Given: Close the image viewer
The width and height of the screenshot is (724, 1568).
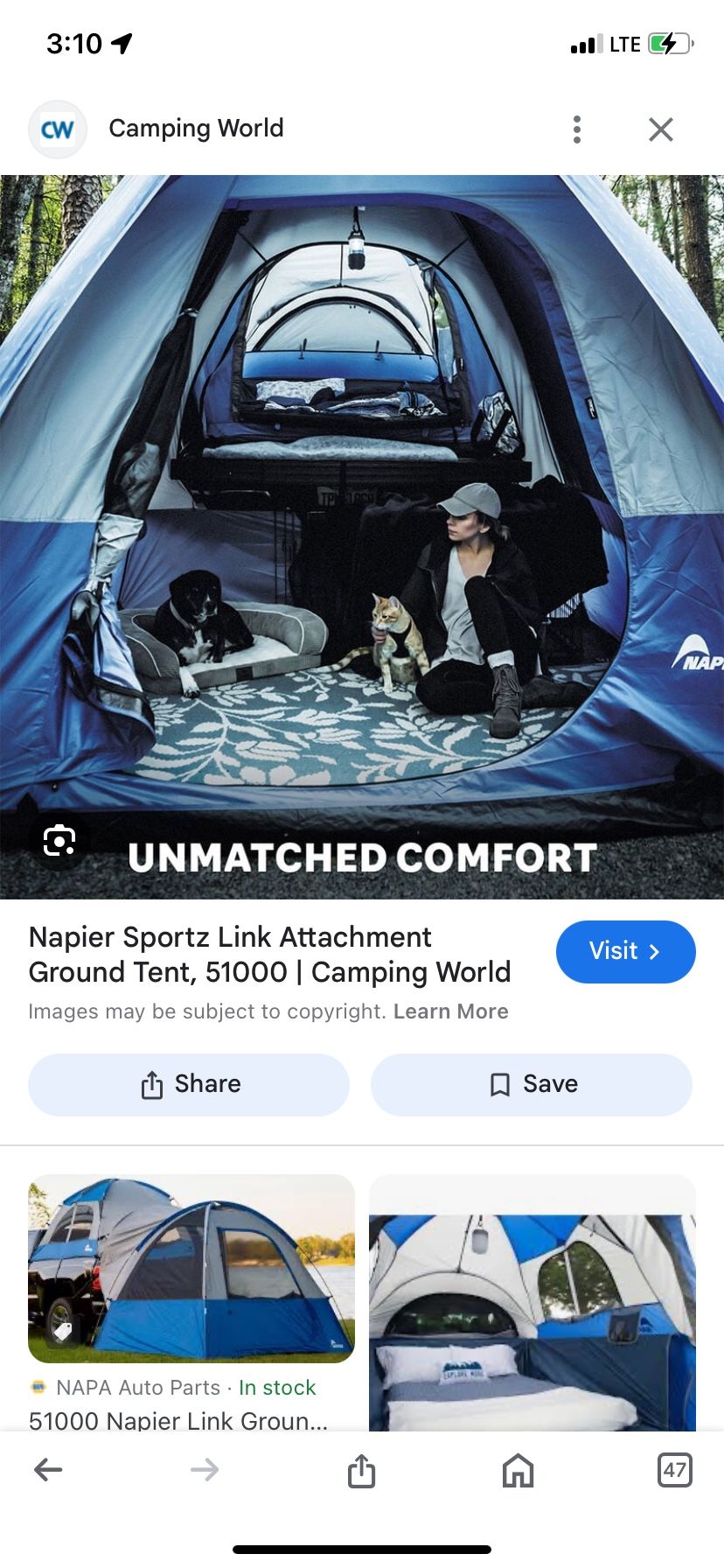Looking at the screenshot, I should point(661,129).
